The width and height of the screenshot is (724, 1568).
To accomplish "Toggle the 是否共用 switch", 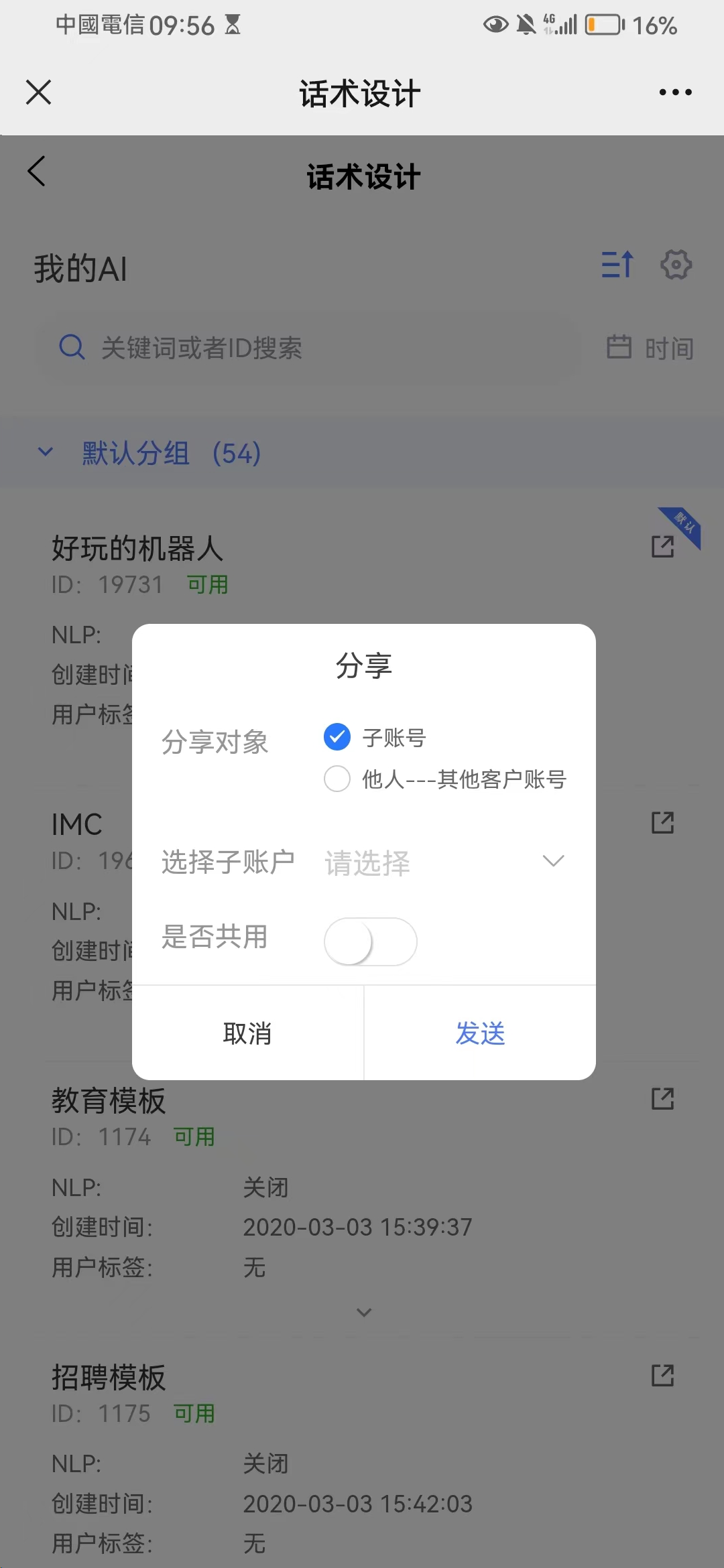I will (x=370, y=941).
